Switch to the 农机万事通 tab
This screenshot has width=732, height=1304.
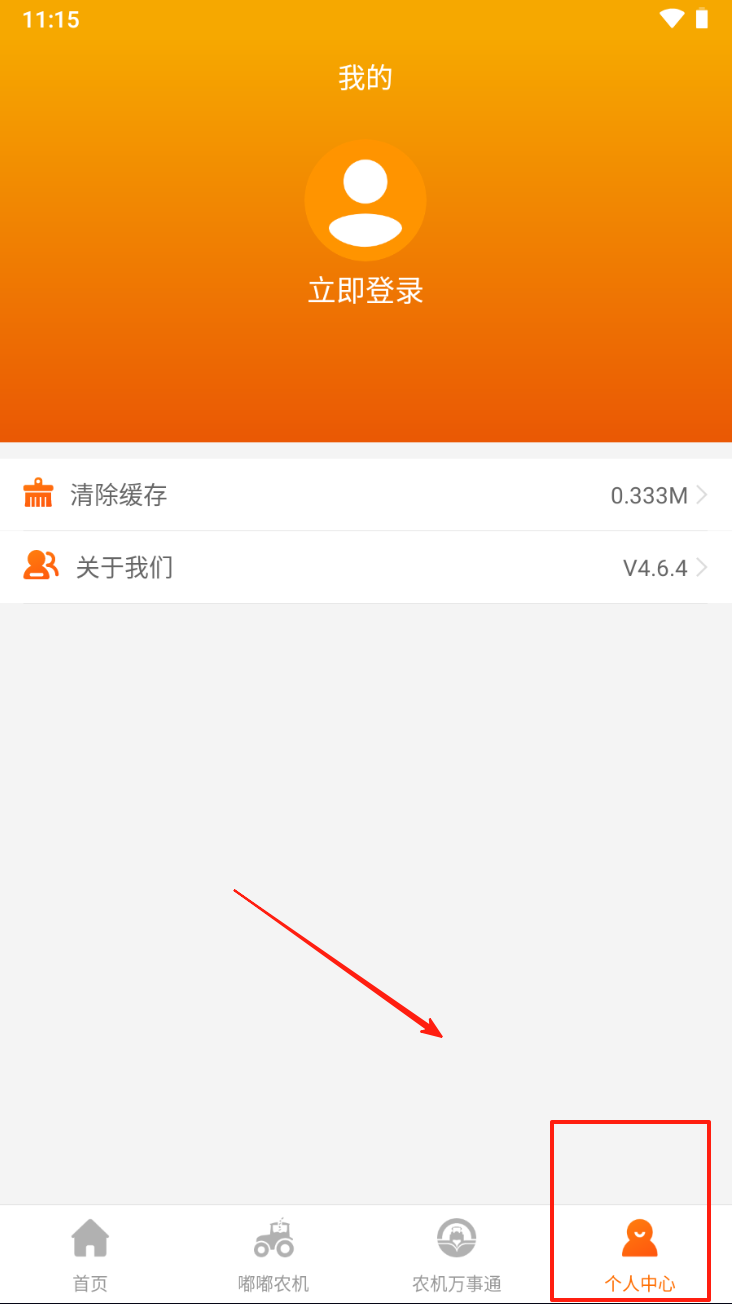pyautogui.click(x=457, y=1255)
